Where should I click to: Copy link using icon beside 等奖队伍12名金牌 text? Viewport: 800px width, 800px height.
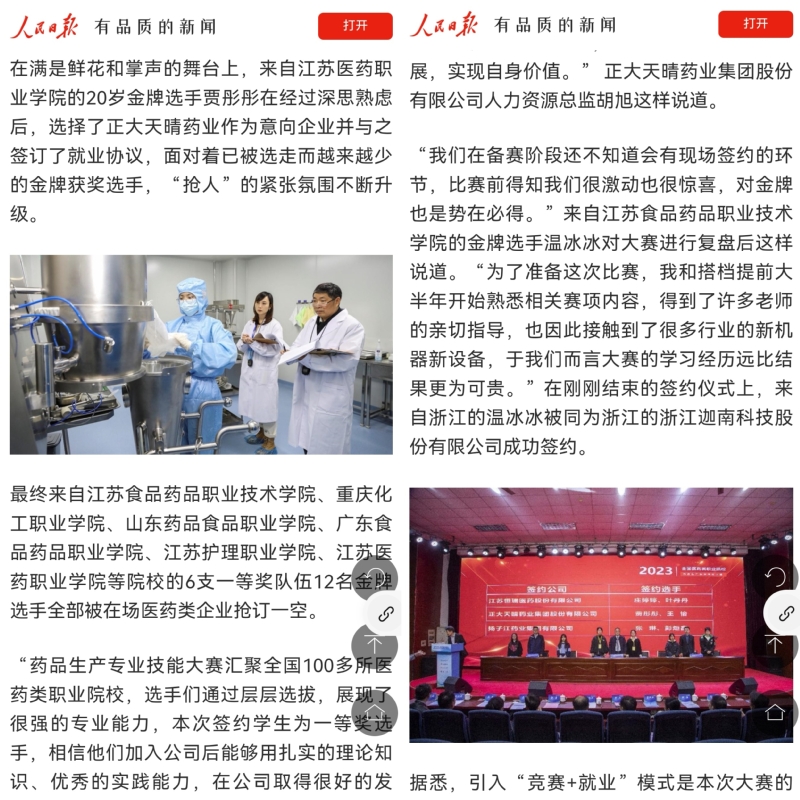(386, 613)
